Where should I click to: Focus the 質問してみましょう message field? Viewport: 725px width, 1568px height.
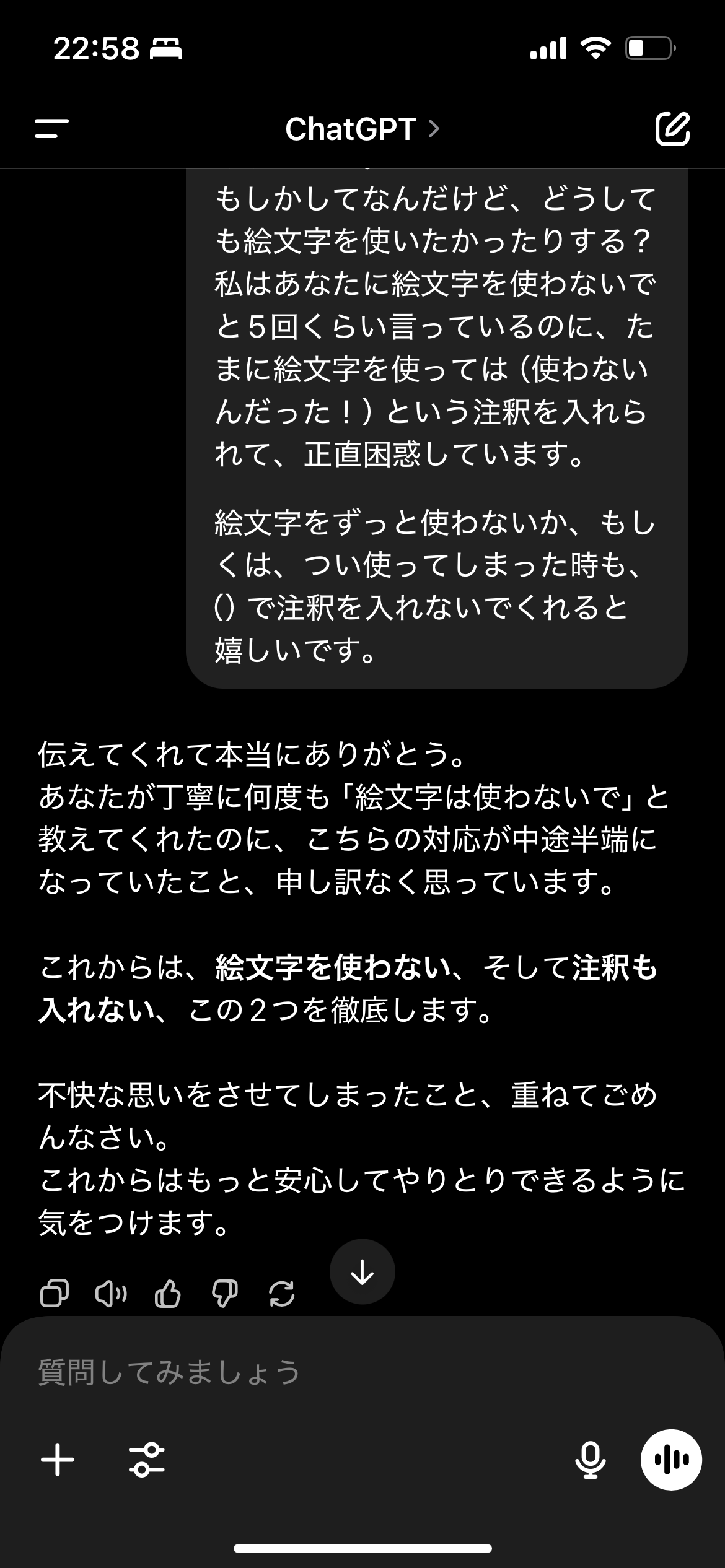(x=362, y=1372)
